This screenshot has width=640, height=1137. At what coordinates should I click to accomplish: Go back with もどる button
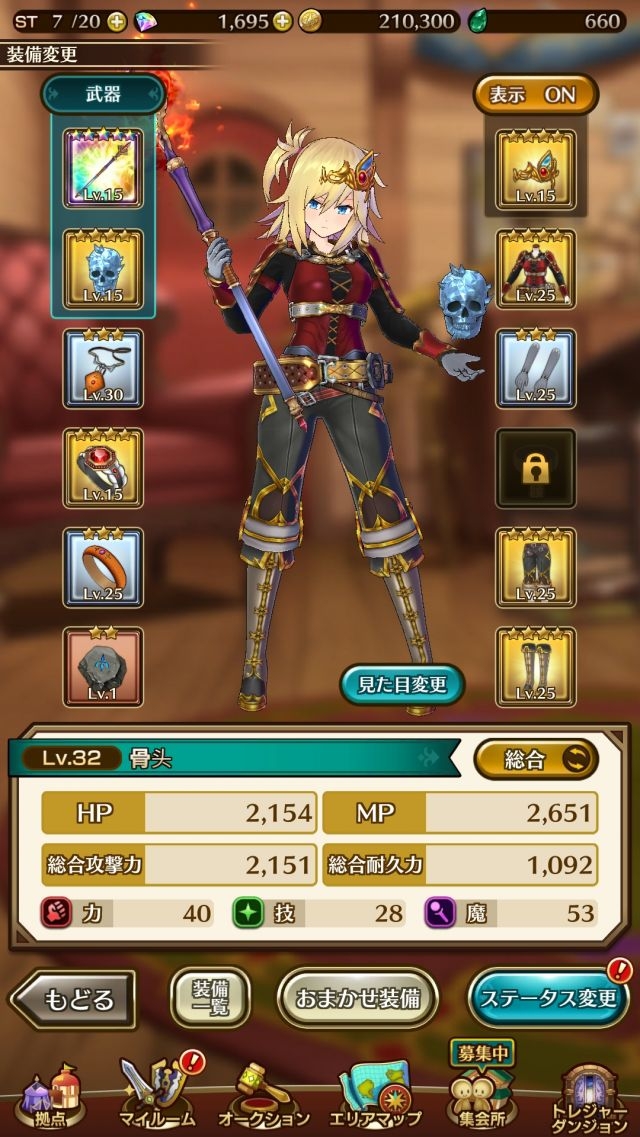(73, 998)
